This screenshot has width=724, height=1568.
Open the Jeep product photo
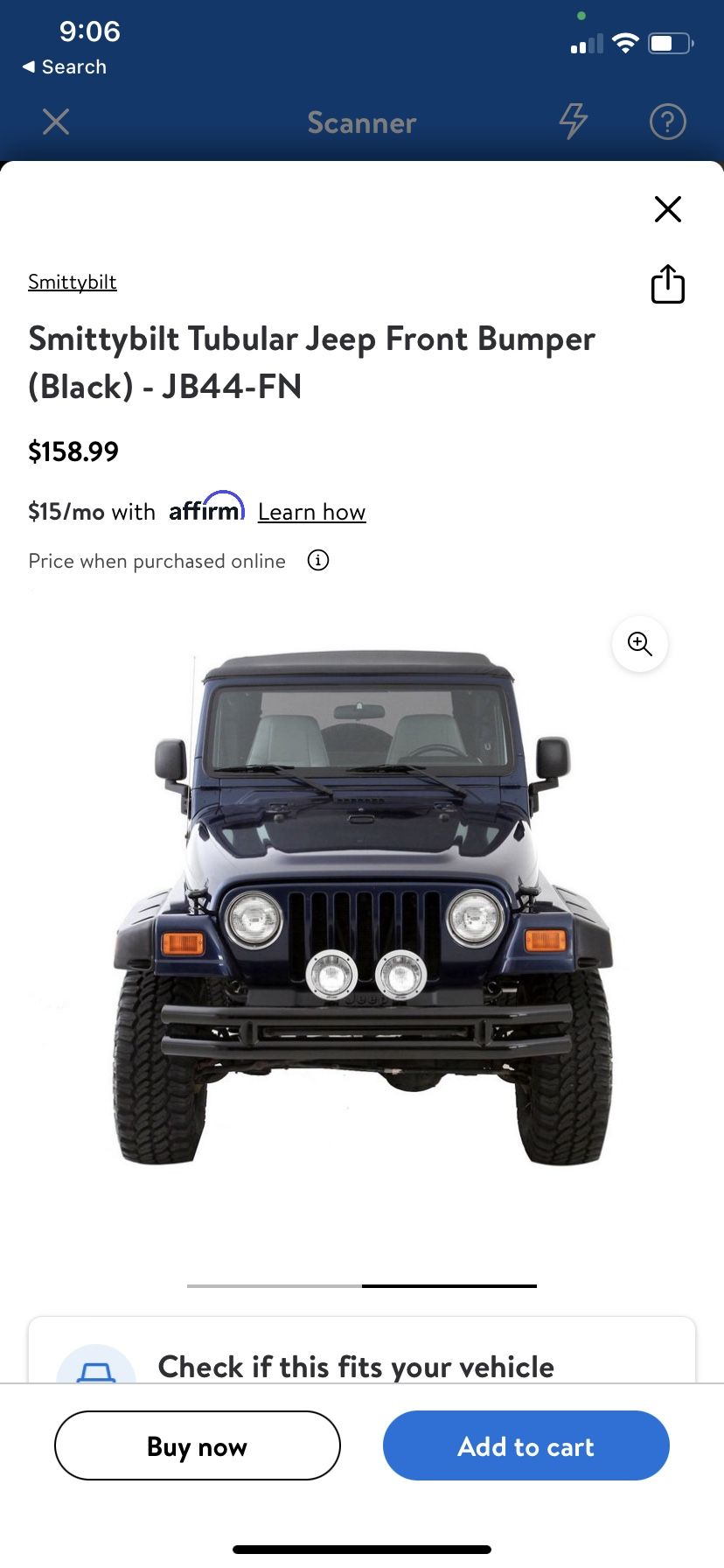pyautogui.click(x=362, y=910)
